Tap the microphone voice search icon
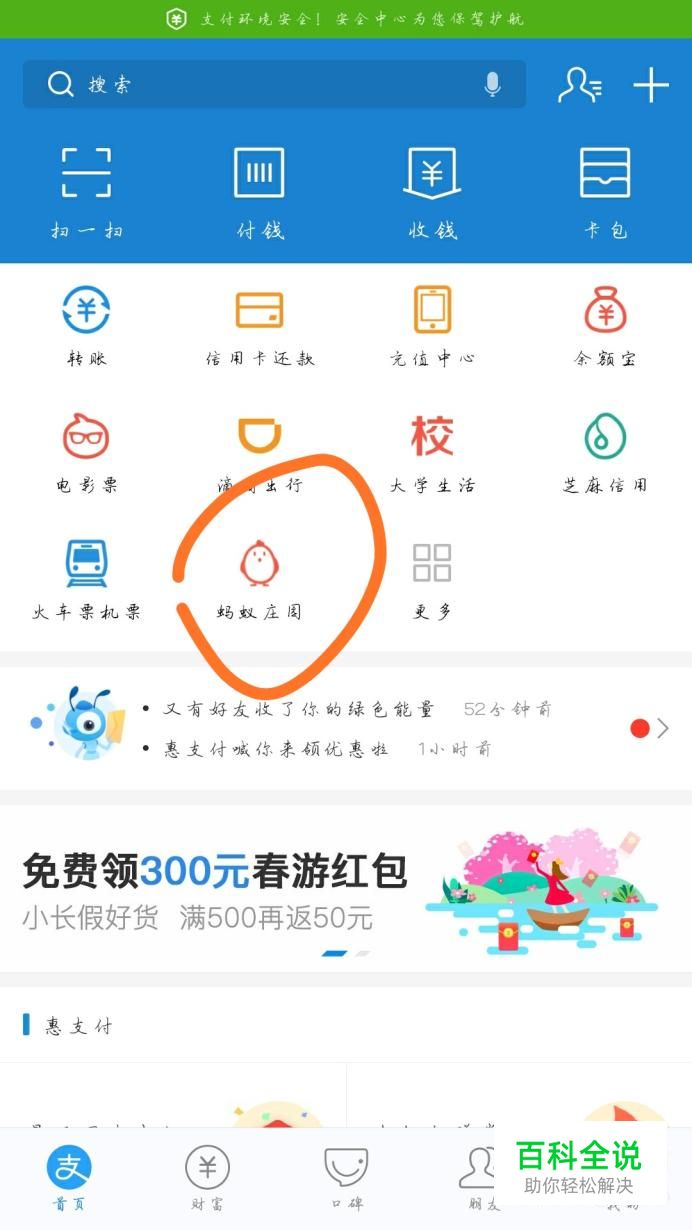The image size is (692, 1230). tap(492, 85)
